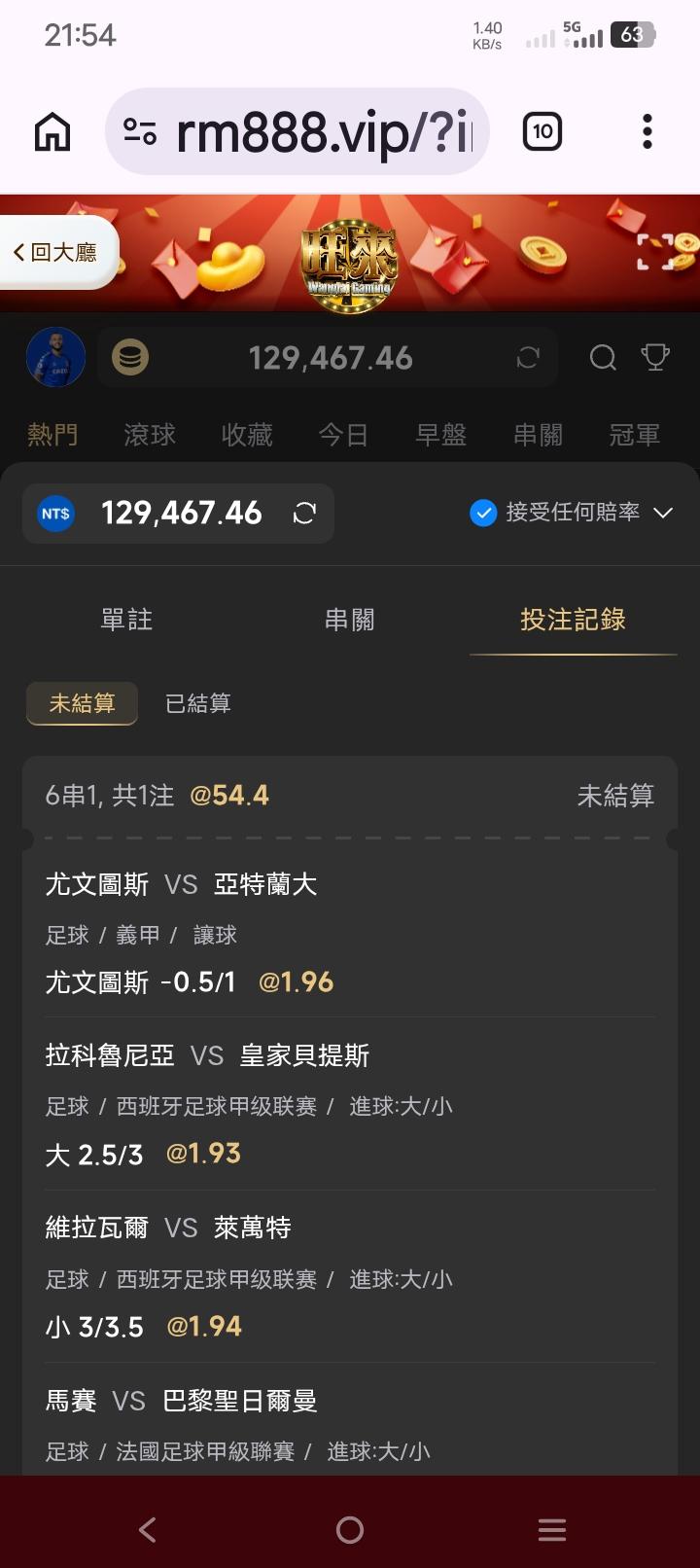Refresh the NT$ balance in bet slip

point(305,513)
